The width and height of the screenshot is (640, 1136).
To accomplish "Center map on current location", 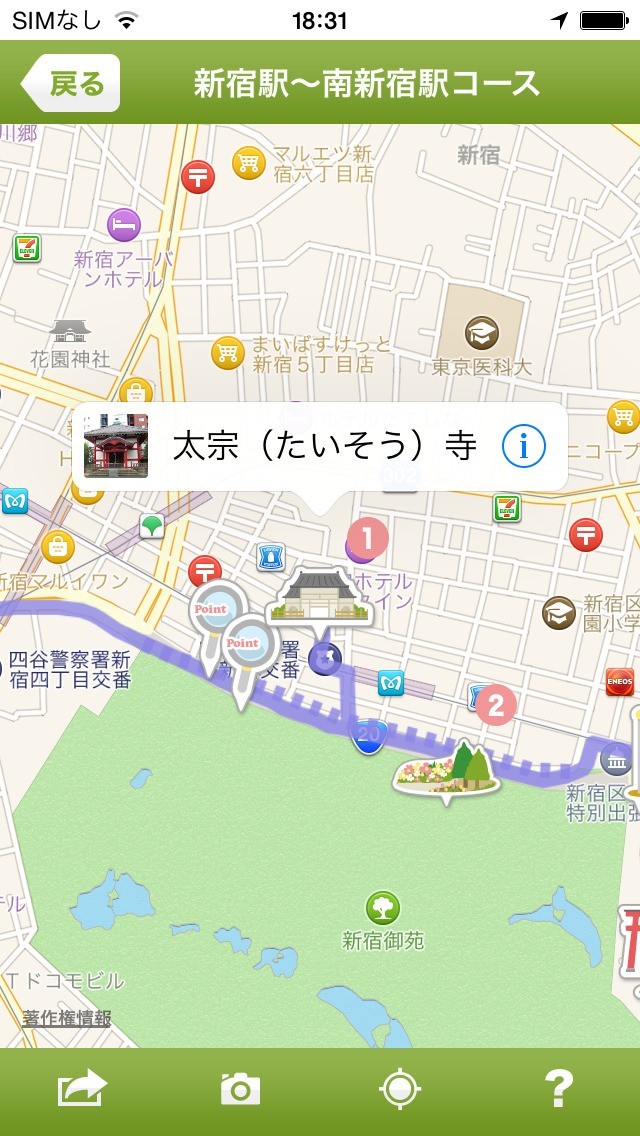I will pyautogui.click(x=400, y=1089).
